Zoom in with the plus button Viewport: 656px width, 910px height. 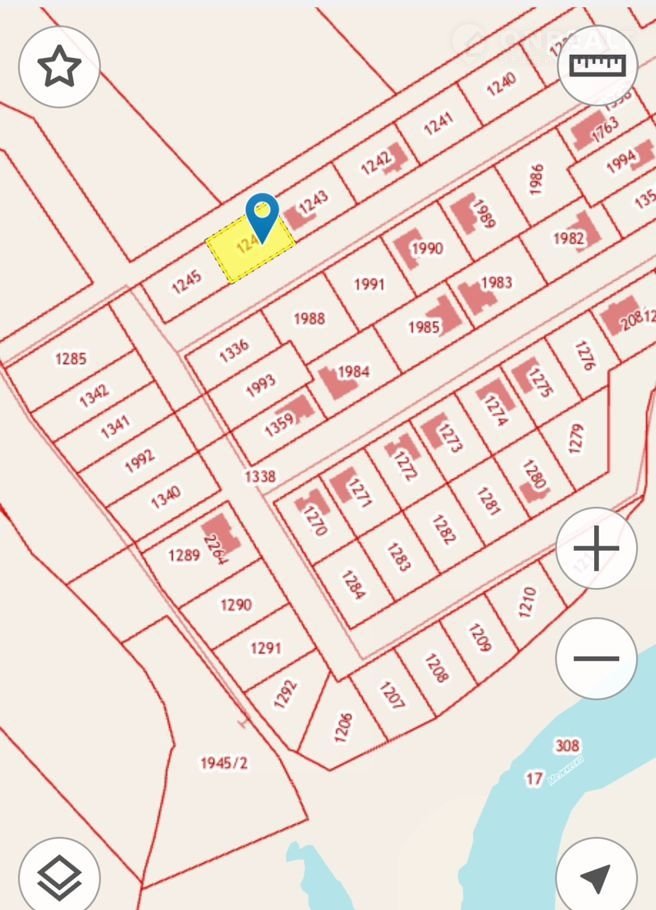(597, 549)
